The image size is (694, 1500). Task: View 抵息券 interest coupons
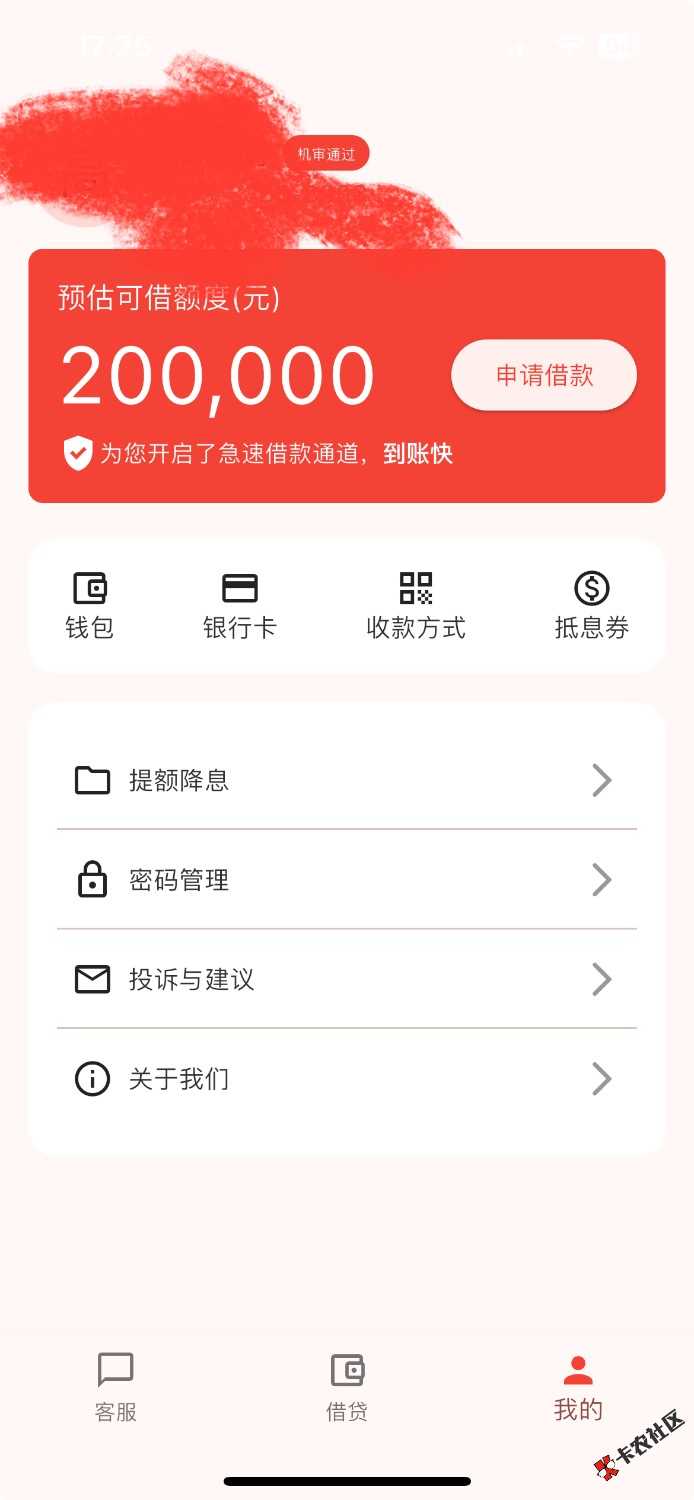(591, 606)
